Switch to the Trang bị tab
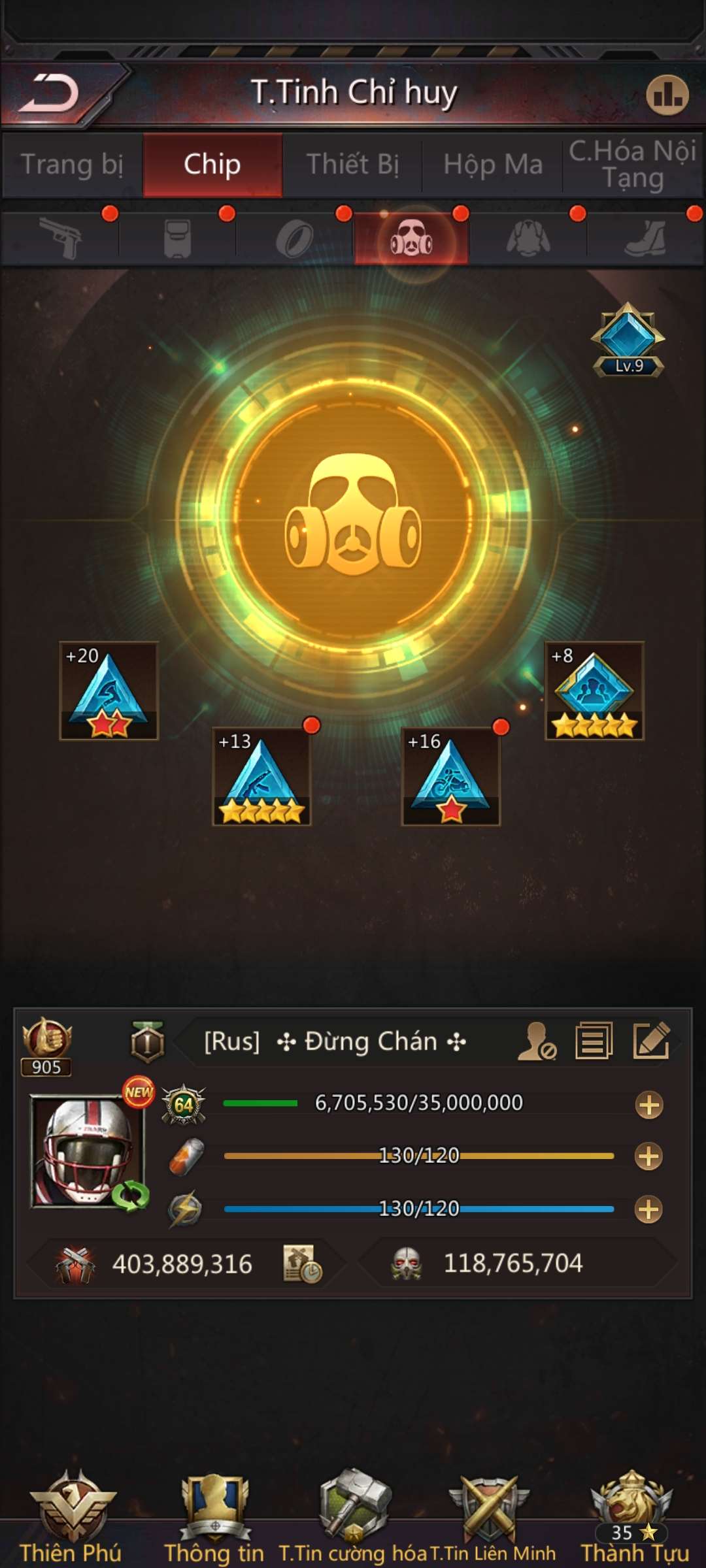The width and height of the screenshot is (706, 1568). click(x=72, y=165)
